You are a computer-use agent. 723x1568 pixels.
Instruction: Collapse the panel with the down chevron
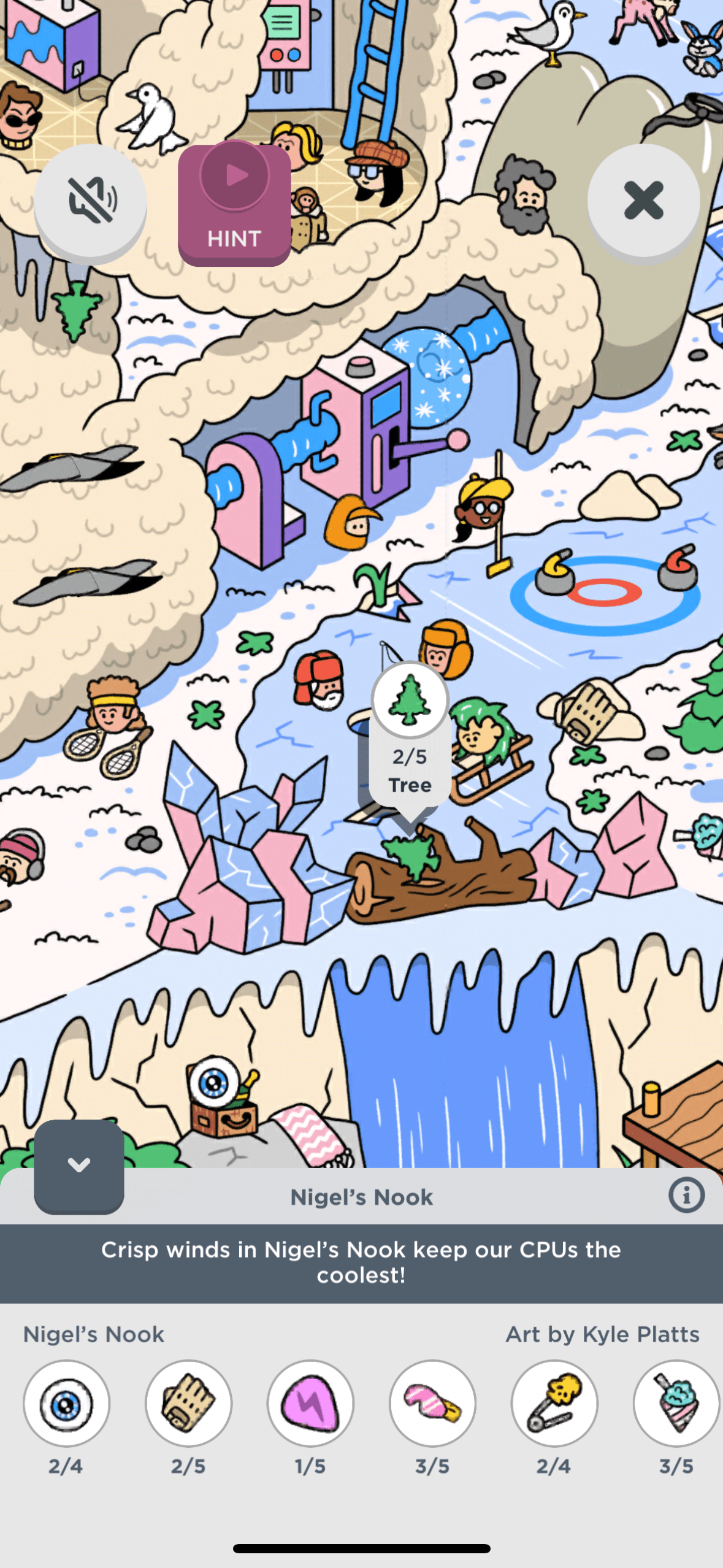pos(79,1165)
